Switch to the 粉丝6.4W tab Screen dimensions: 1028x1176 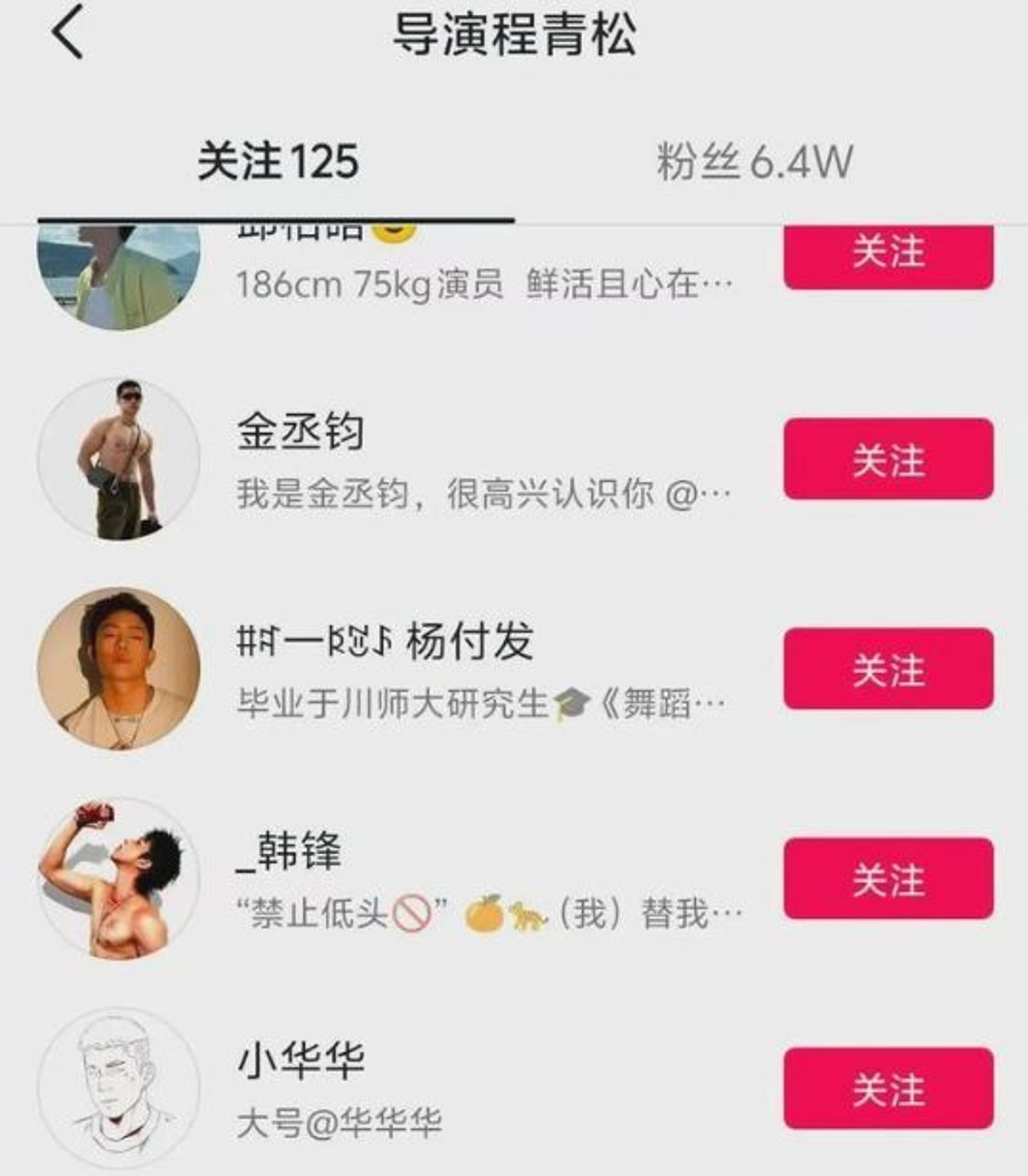coord(752,162)
